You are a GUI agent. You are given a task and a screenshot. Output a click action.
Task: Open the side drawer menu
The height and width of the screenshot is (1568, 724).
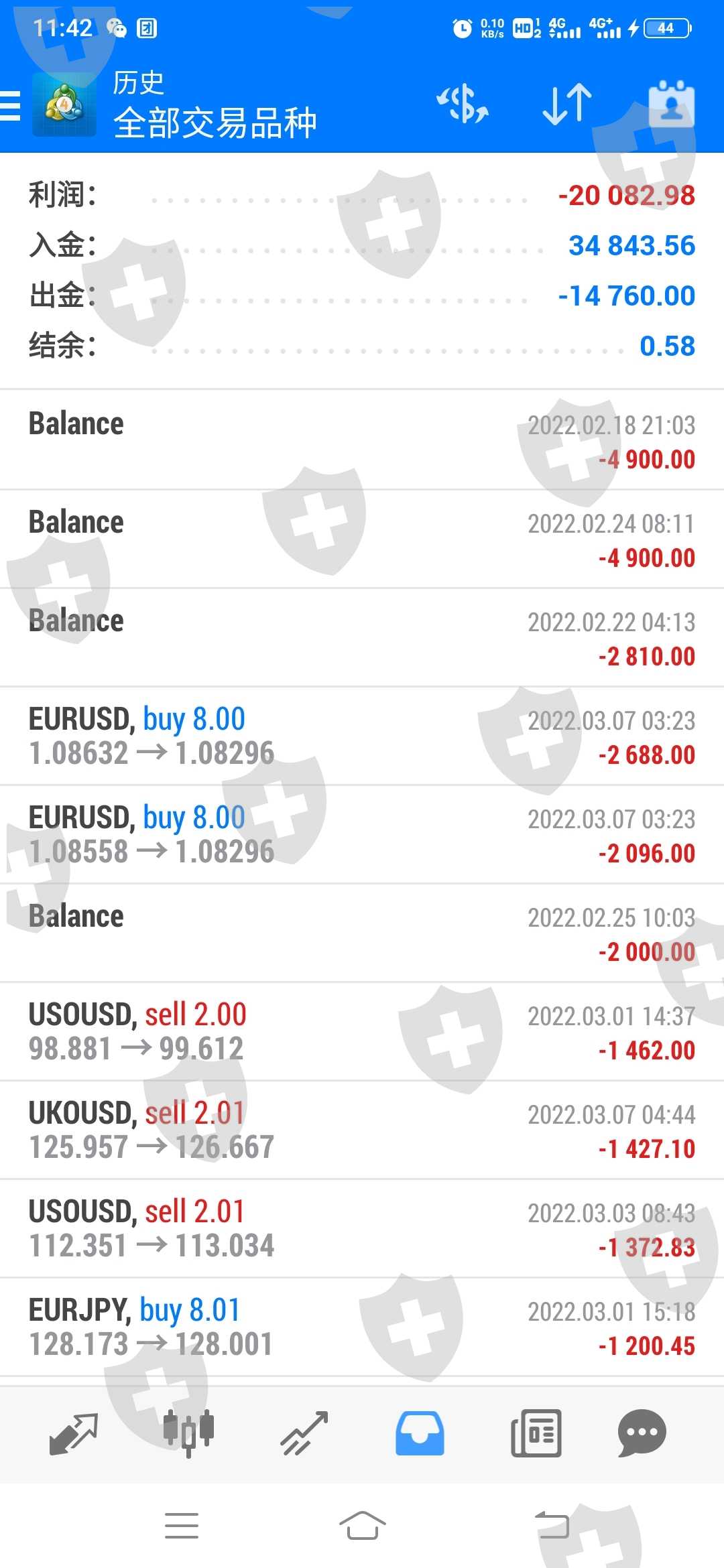(11, 105)
